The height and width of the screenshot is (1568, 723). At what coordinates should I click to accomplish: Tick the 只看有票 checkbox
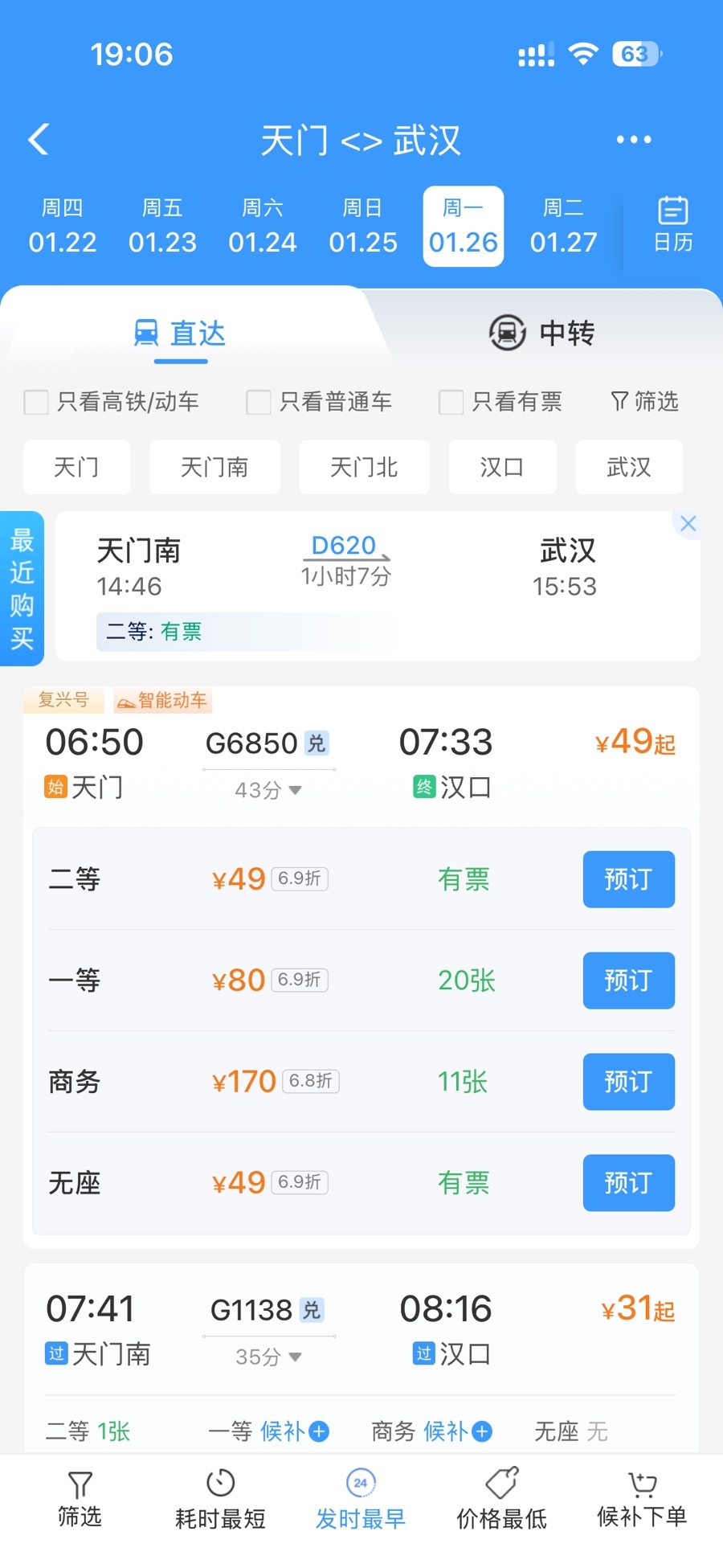pos(451,402)
